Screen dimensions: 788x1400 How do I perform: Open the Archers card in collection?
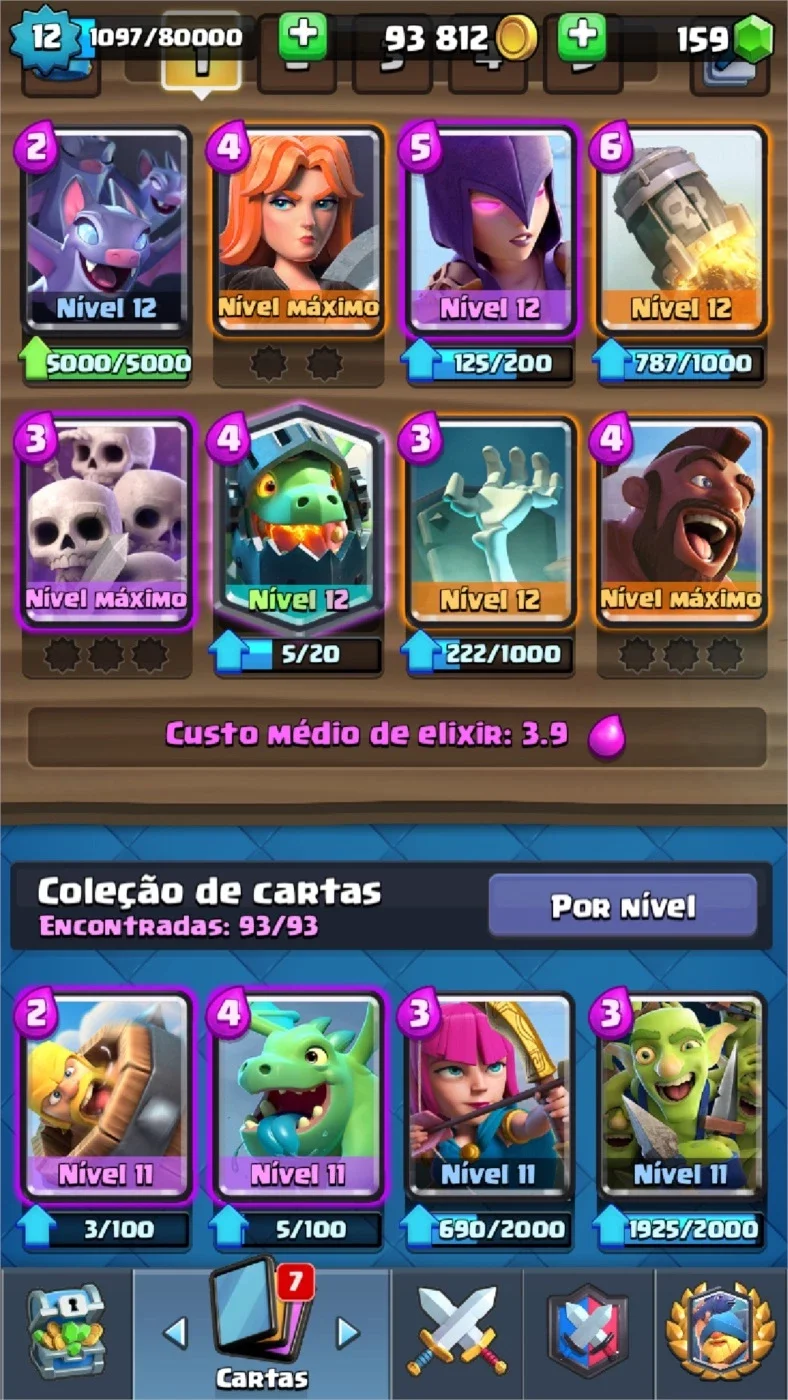click(490, 1096)
